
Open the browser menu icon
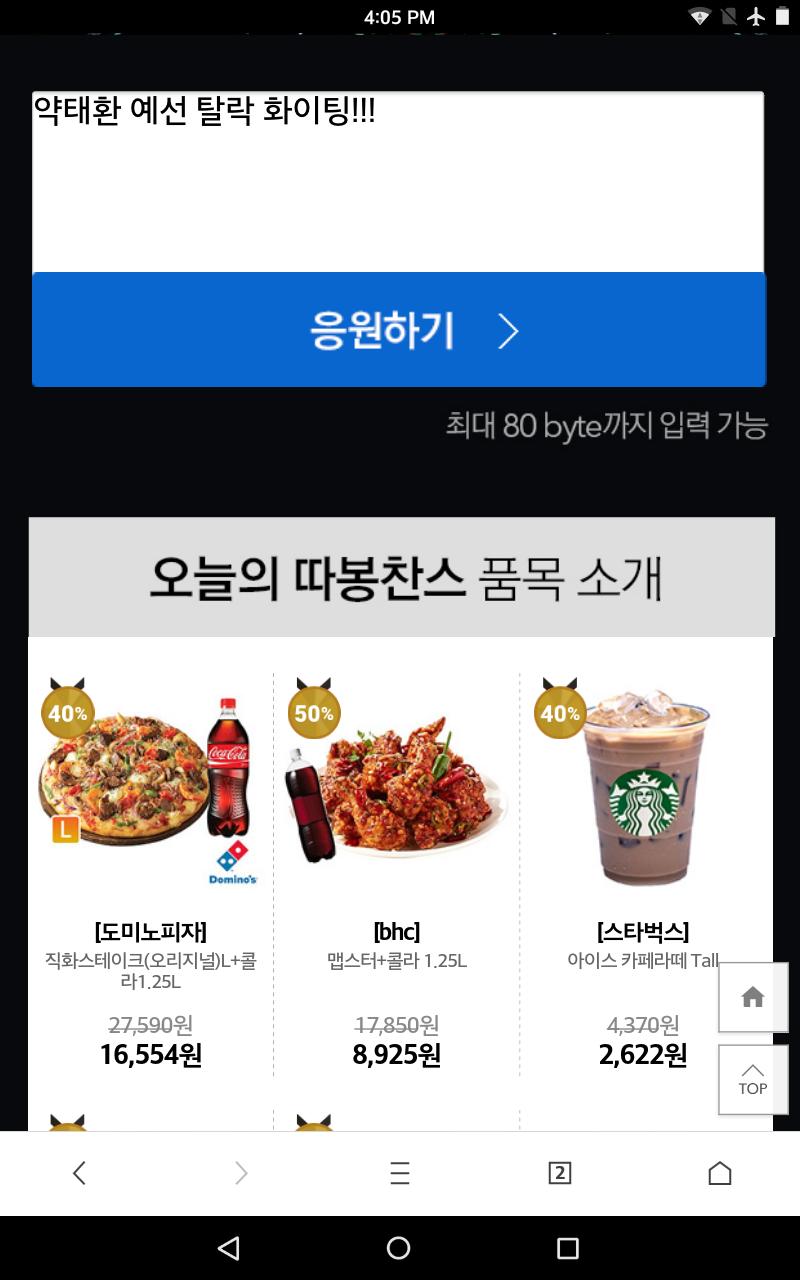(x=400, y=1173)
